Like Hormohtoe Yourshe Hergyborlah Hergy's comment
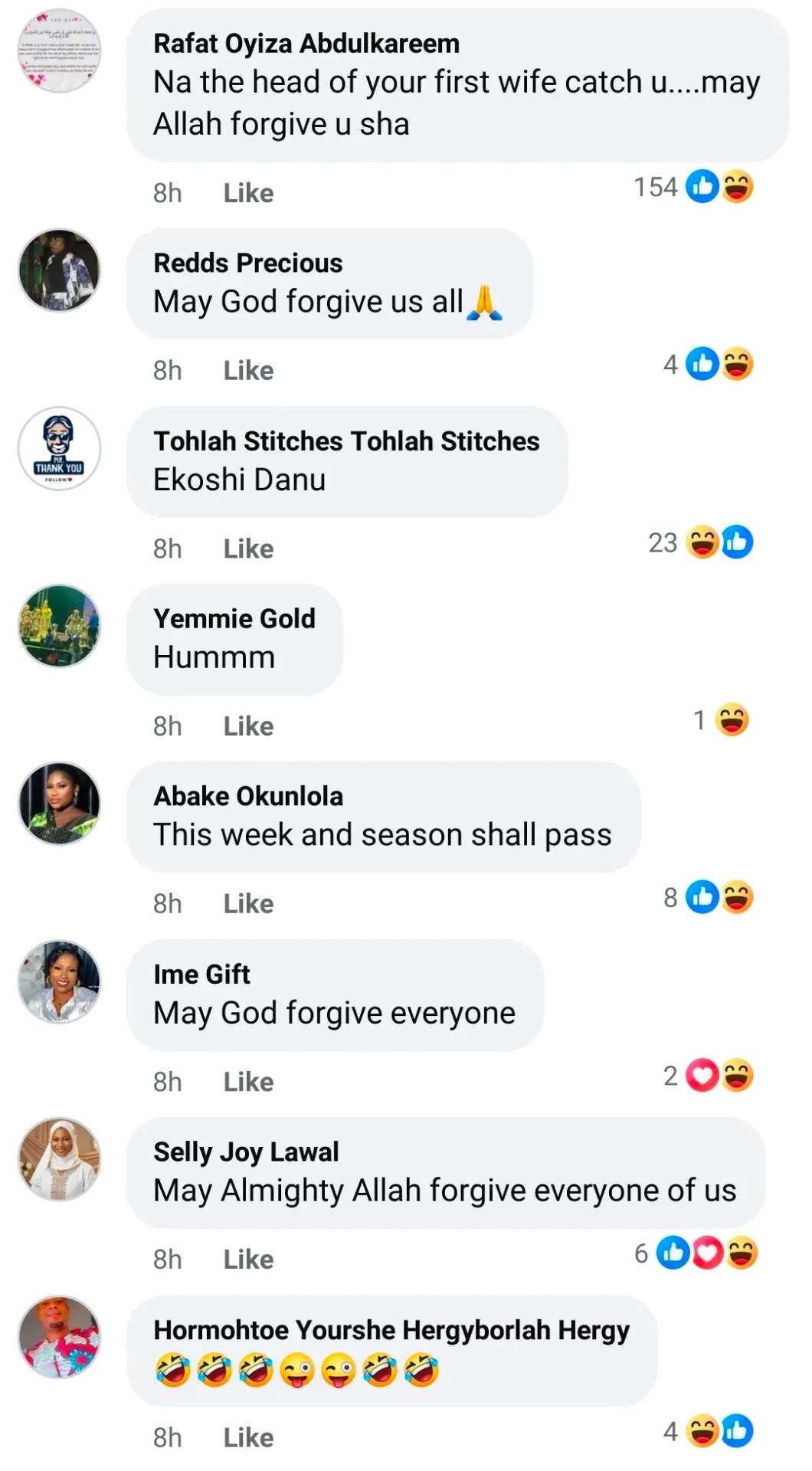This screenshot has height=1471, width=812. click(248, 1437)
